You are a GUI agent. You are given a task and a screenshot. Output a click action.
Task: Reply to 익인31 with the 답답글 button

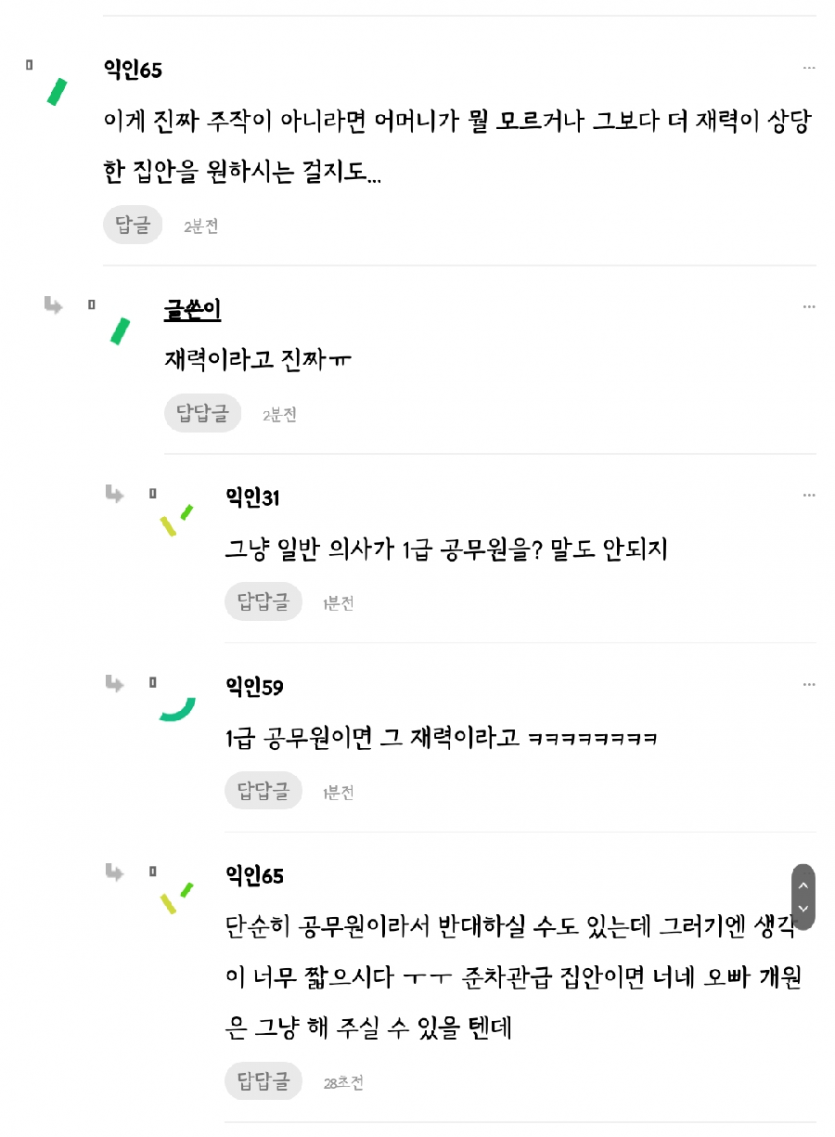(x=263, y=602)
